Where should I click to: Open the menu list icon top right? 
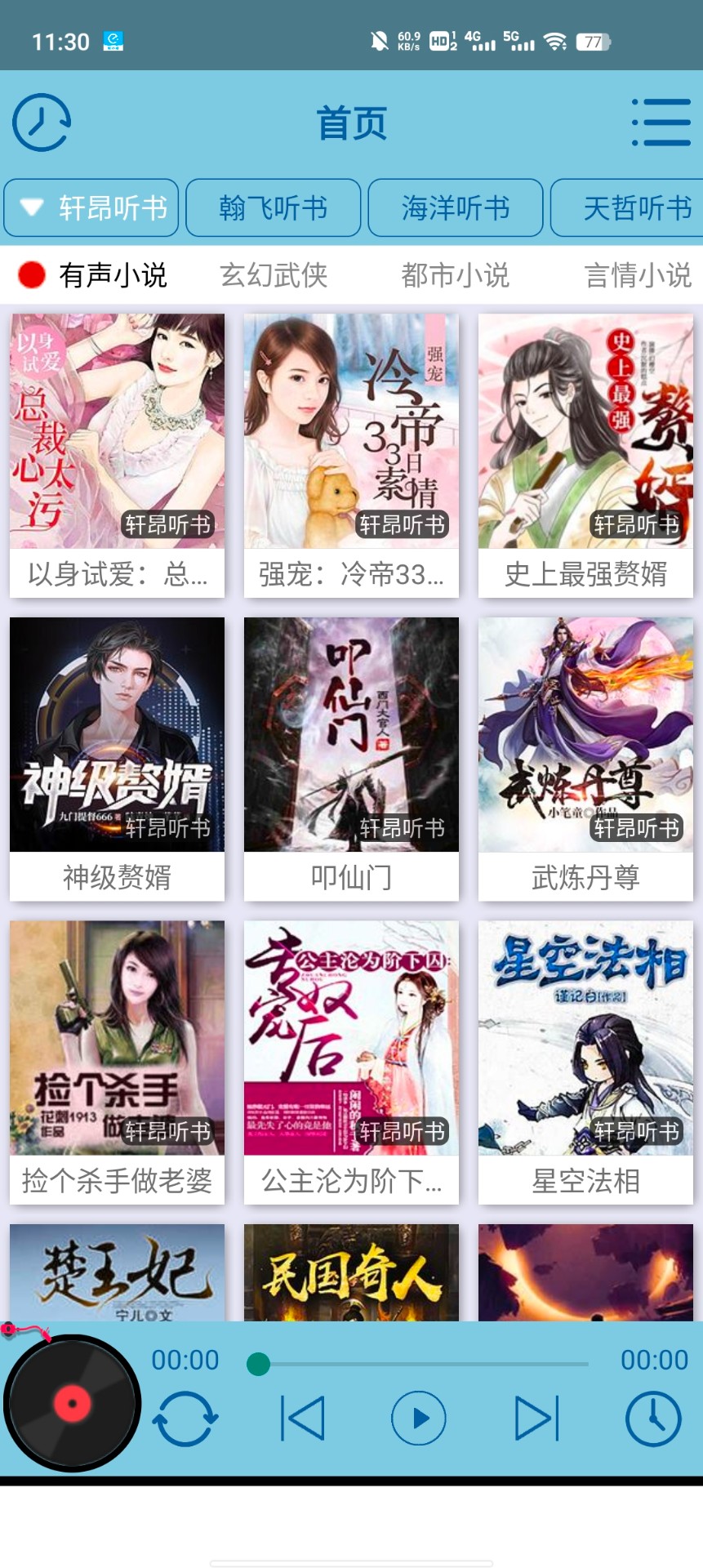[x=663, y=121]
